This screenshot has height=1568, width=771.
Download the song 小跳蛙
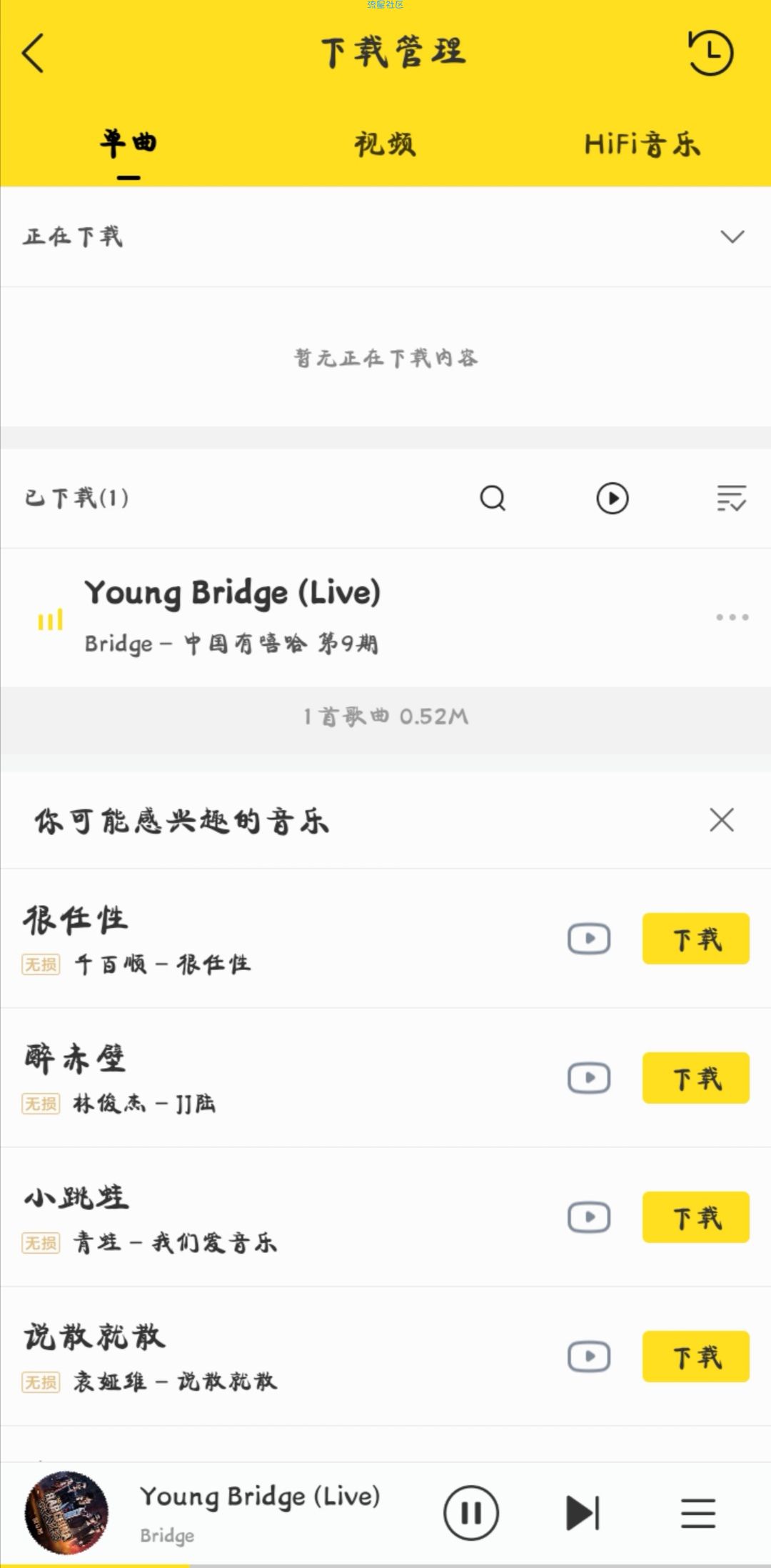tap(696, 1217)
